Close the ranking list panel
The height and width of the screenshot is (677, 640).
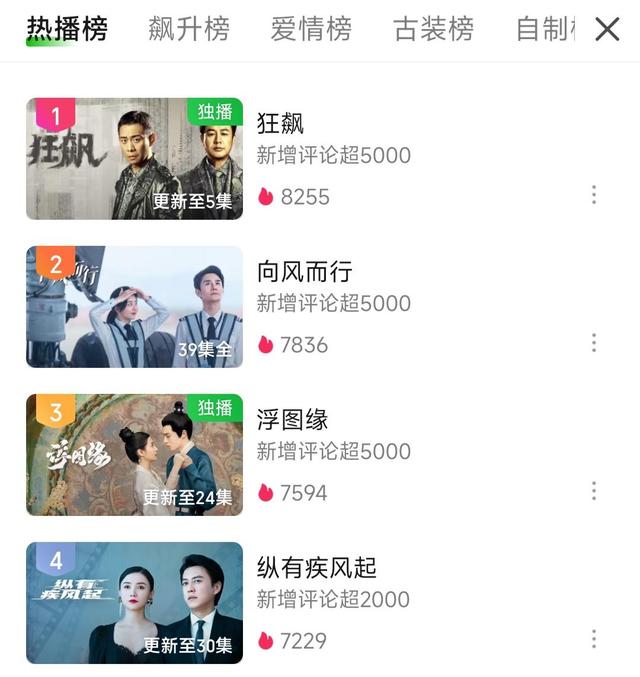click(x=607, y=29)
